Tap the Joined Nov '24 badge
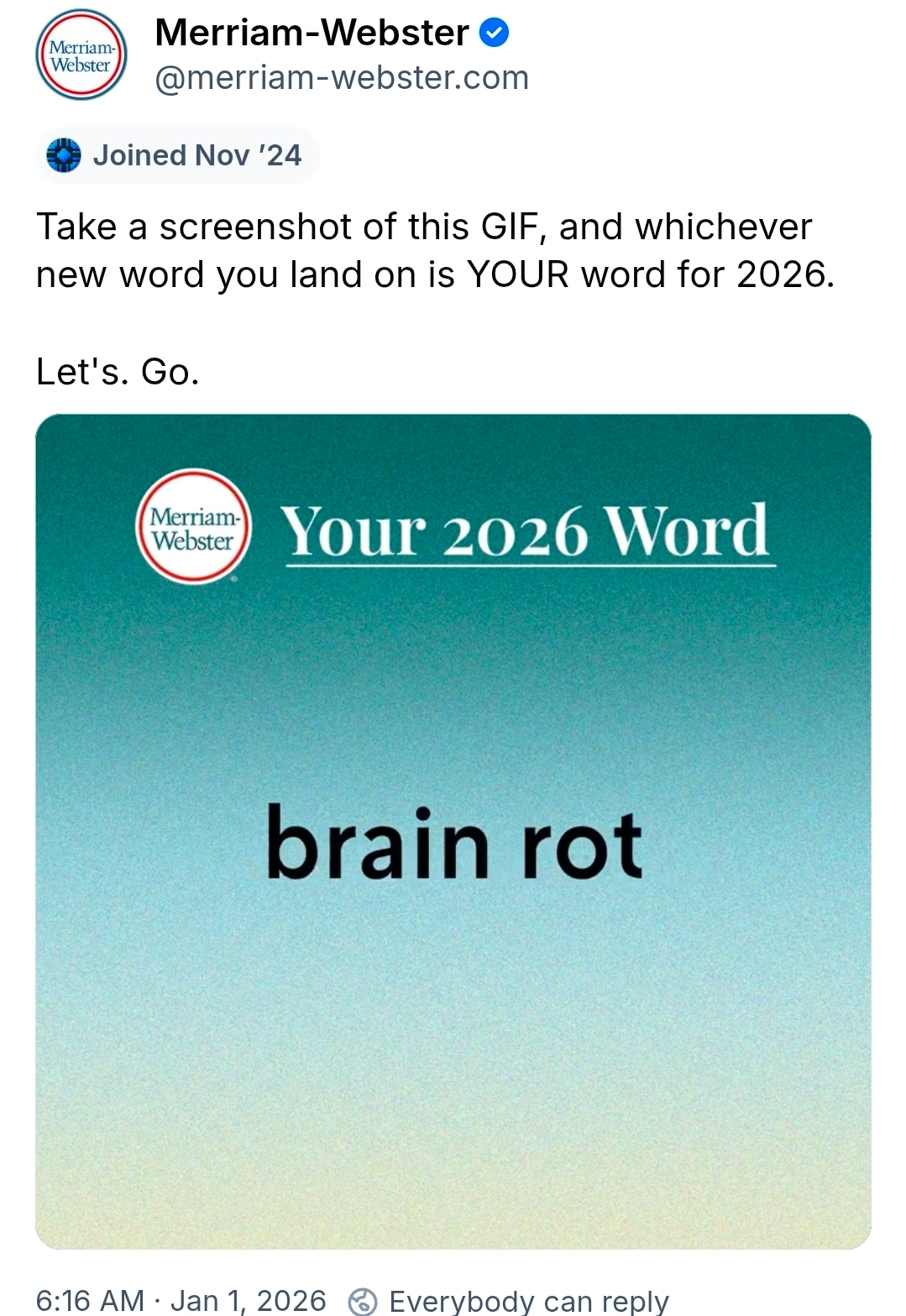Image resolution: width=906 pixels, height=1316 pixels. pyautogui.click(x=178, y=155)
